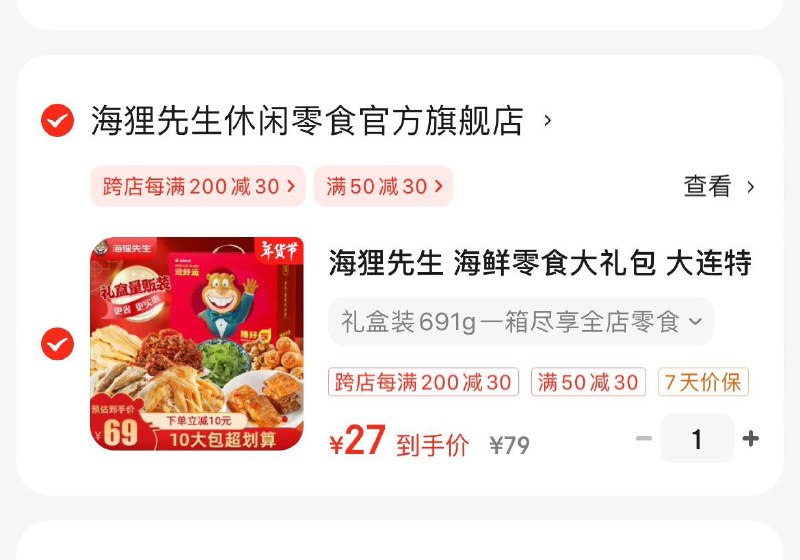
Task: Open the 海鲜零食大礼包 product image
Action: coord(197,343)
